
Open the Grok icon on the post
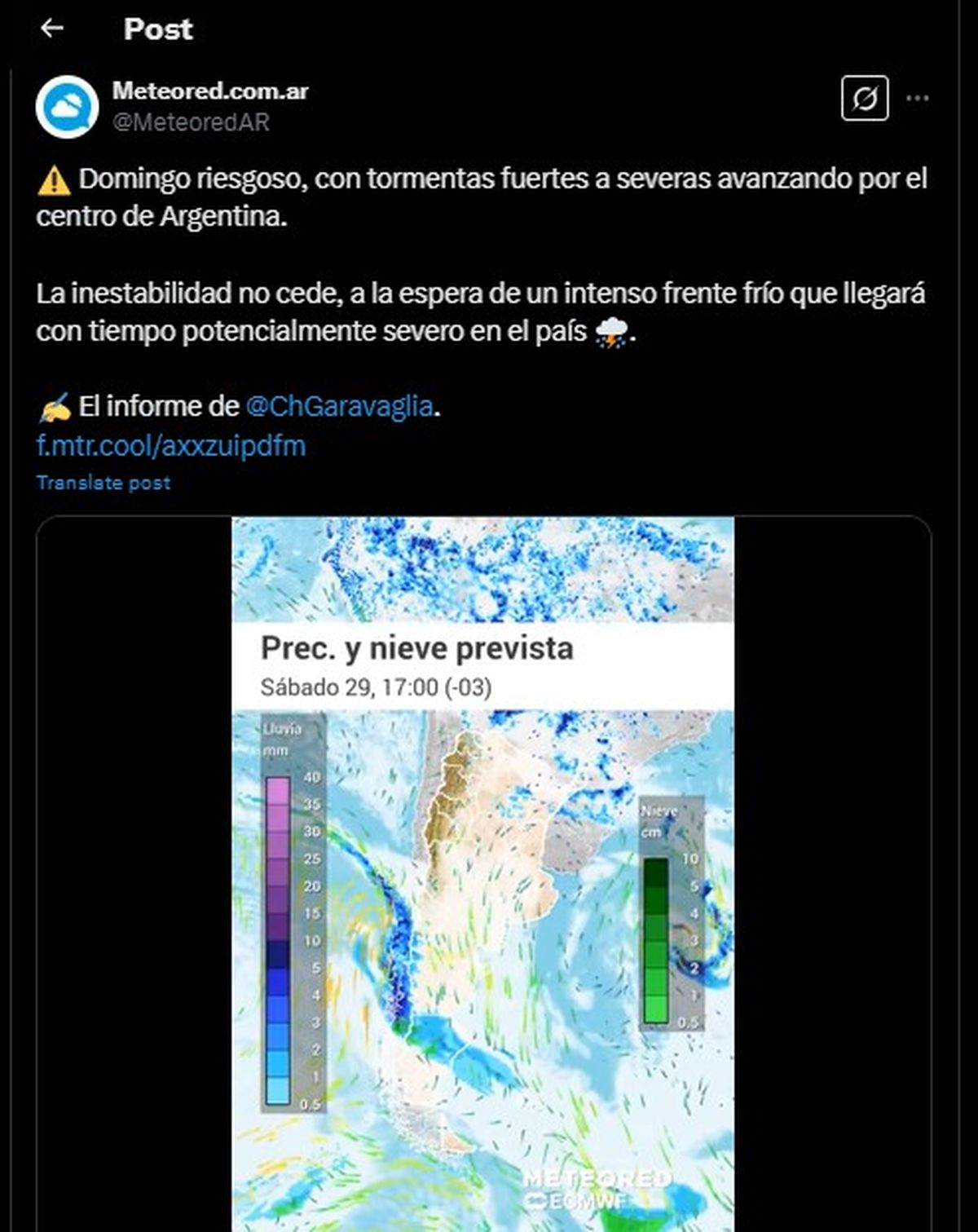[x=864, y=99]
